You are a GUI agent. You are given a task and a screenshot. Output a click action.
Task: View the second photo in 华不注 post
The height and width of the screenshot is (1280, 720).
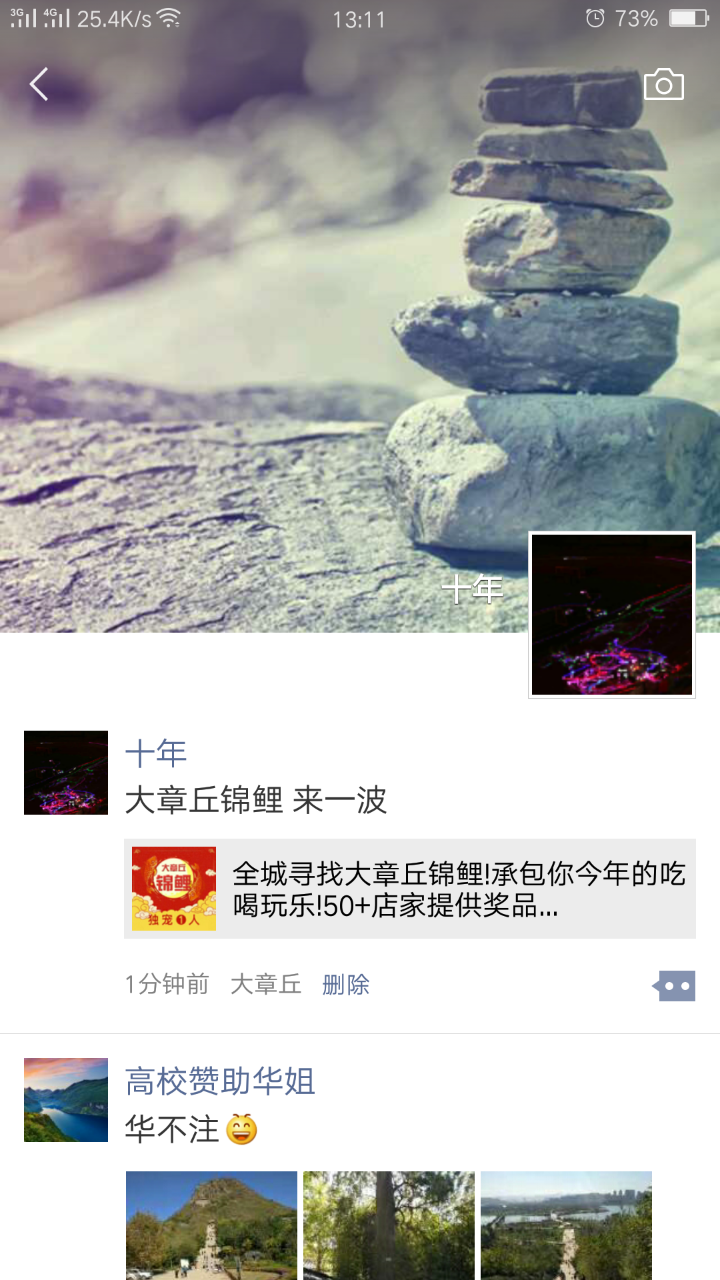pyautogui.click(x=389, y=1226)
